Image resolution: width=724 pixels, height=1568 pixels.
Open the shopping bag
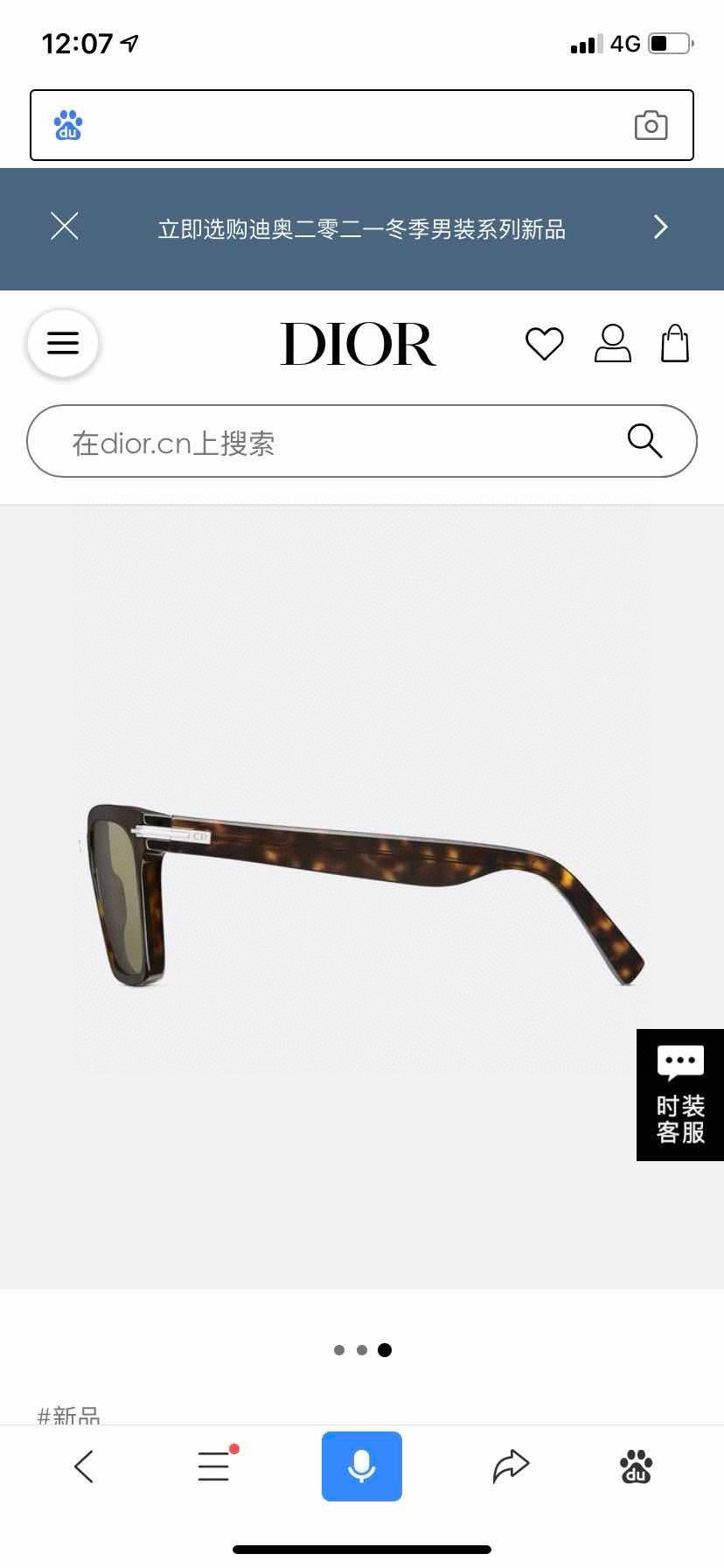674,343
